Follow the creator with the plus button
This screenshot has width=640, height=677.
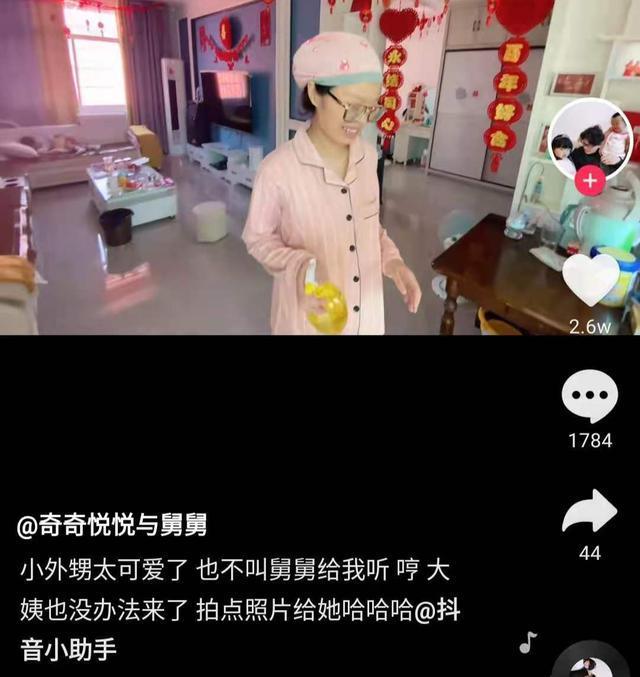pos(590,181)
